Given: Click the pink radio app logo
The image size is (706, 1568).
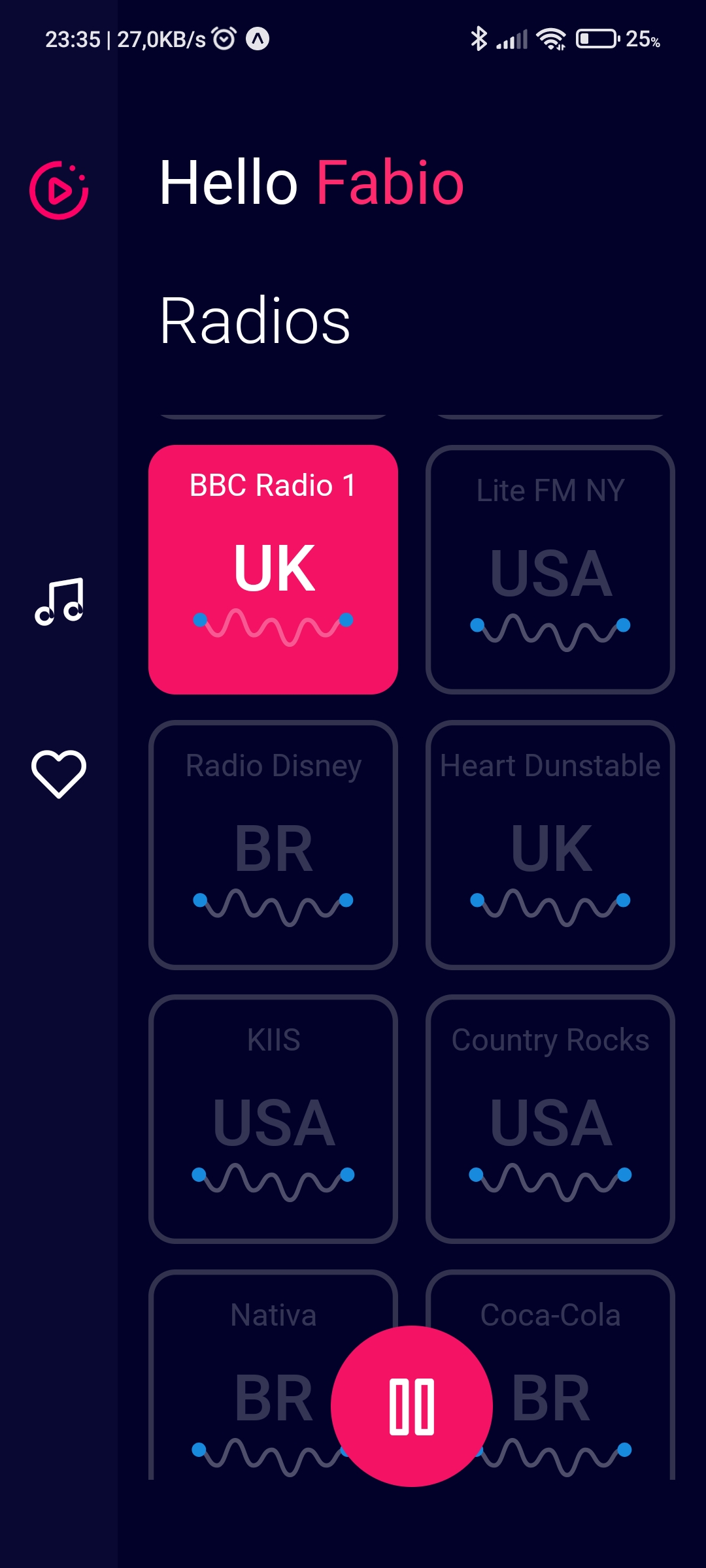Looking at the screenshot, I should (x=59, y=191).
